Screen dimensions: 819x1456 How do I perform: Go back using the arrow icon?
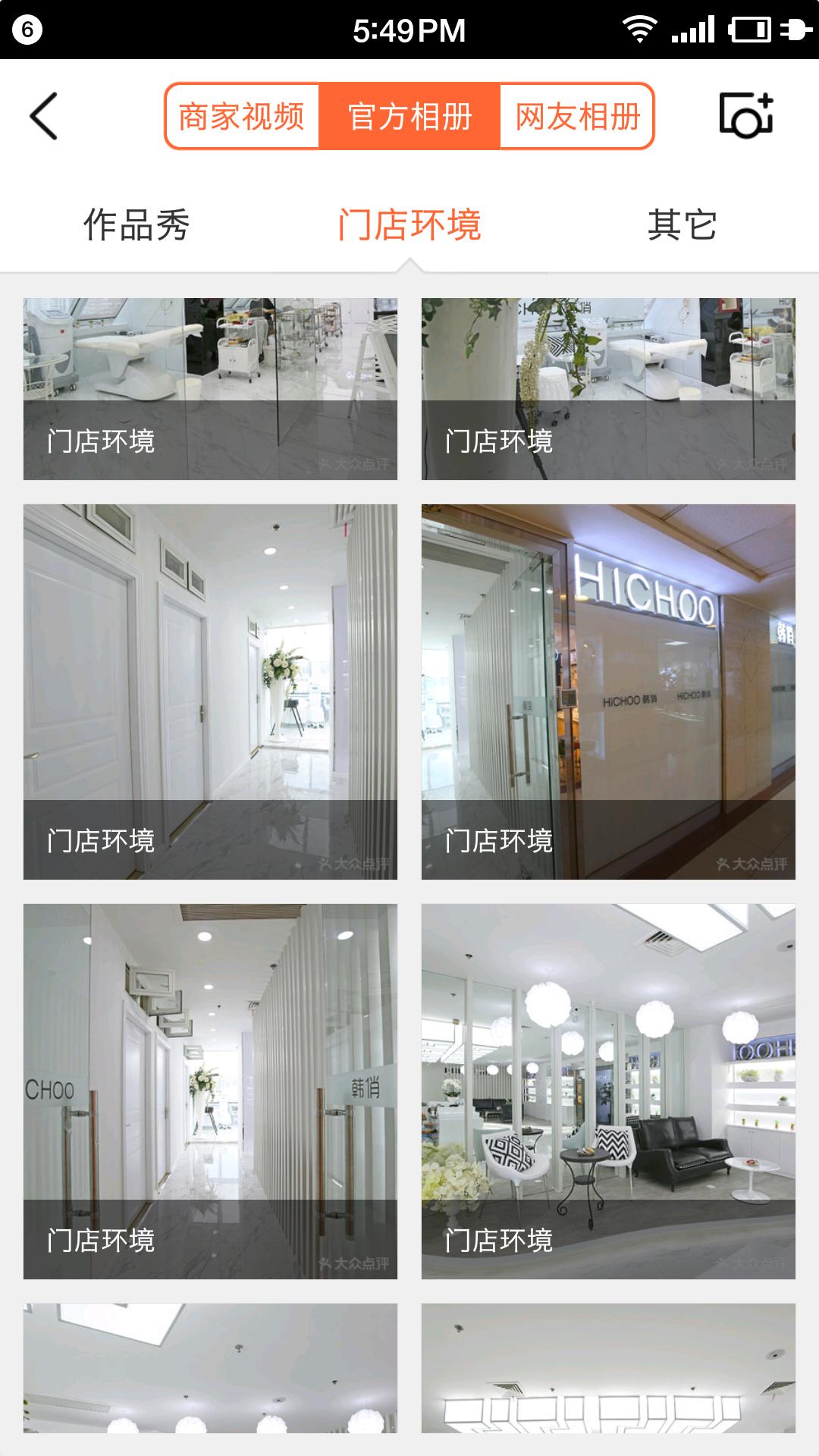(x=44, y=116)
